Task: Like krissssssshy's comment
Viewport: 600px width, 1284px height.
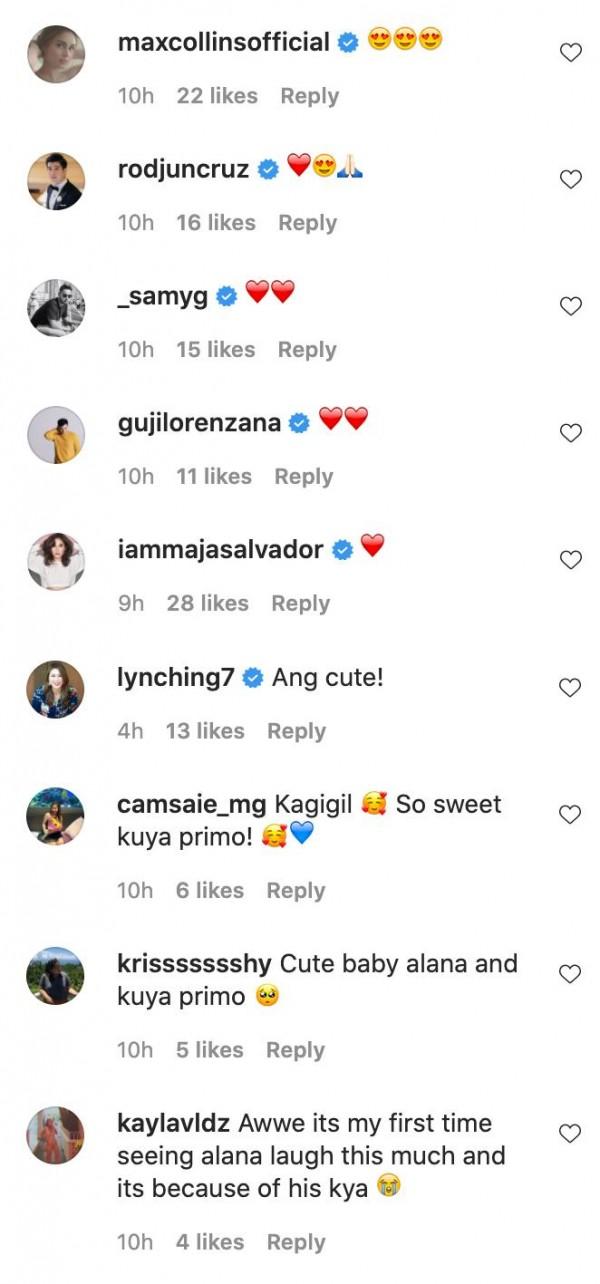Action: pyautogui.click(x=570, y=974)
